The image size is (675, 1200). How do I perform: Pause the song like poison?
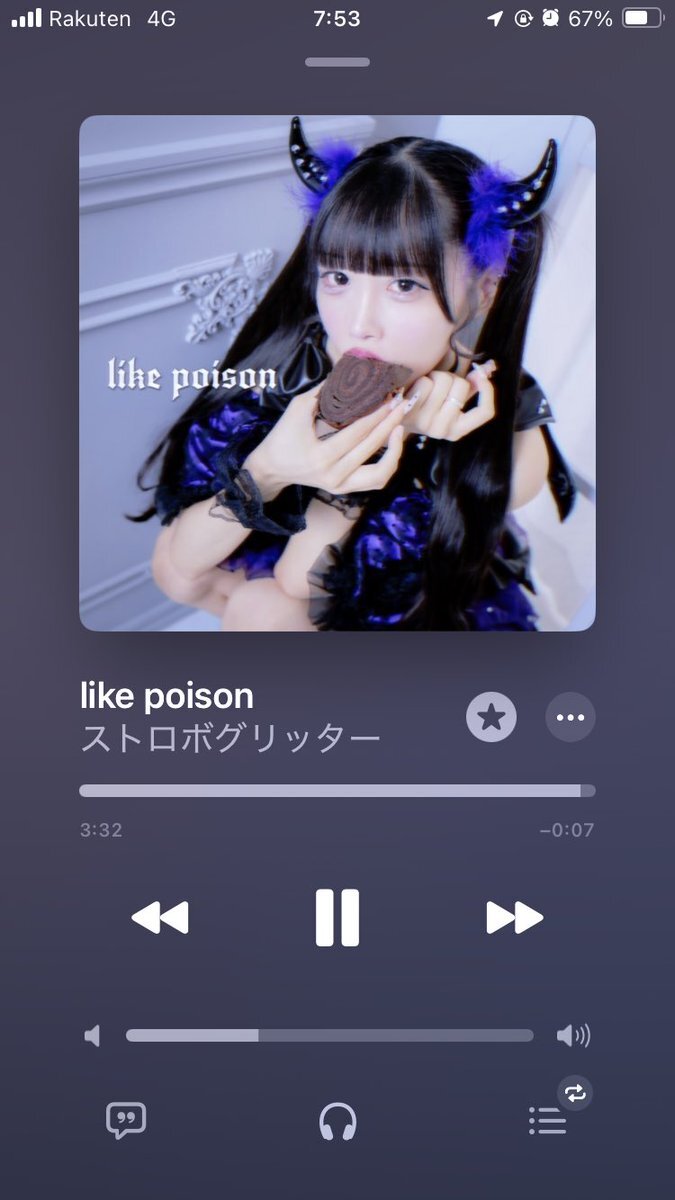pos(337,917)
